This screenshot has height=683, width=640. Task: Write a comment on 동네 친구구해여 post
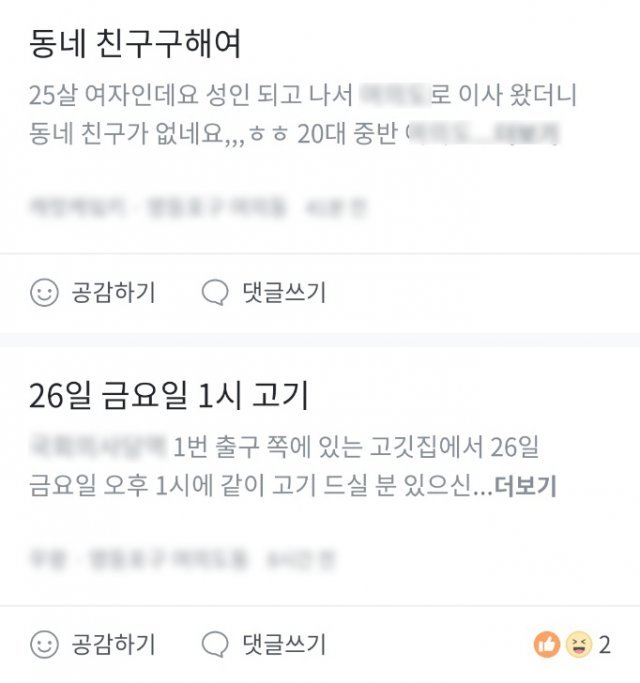264,293
